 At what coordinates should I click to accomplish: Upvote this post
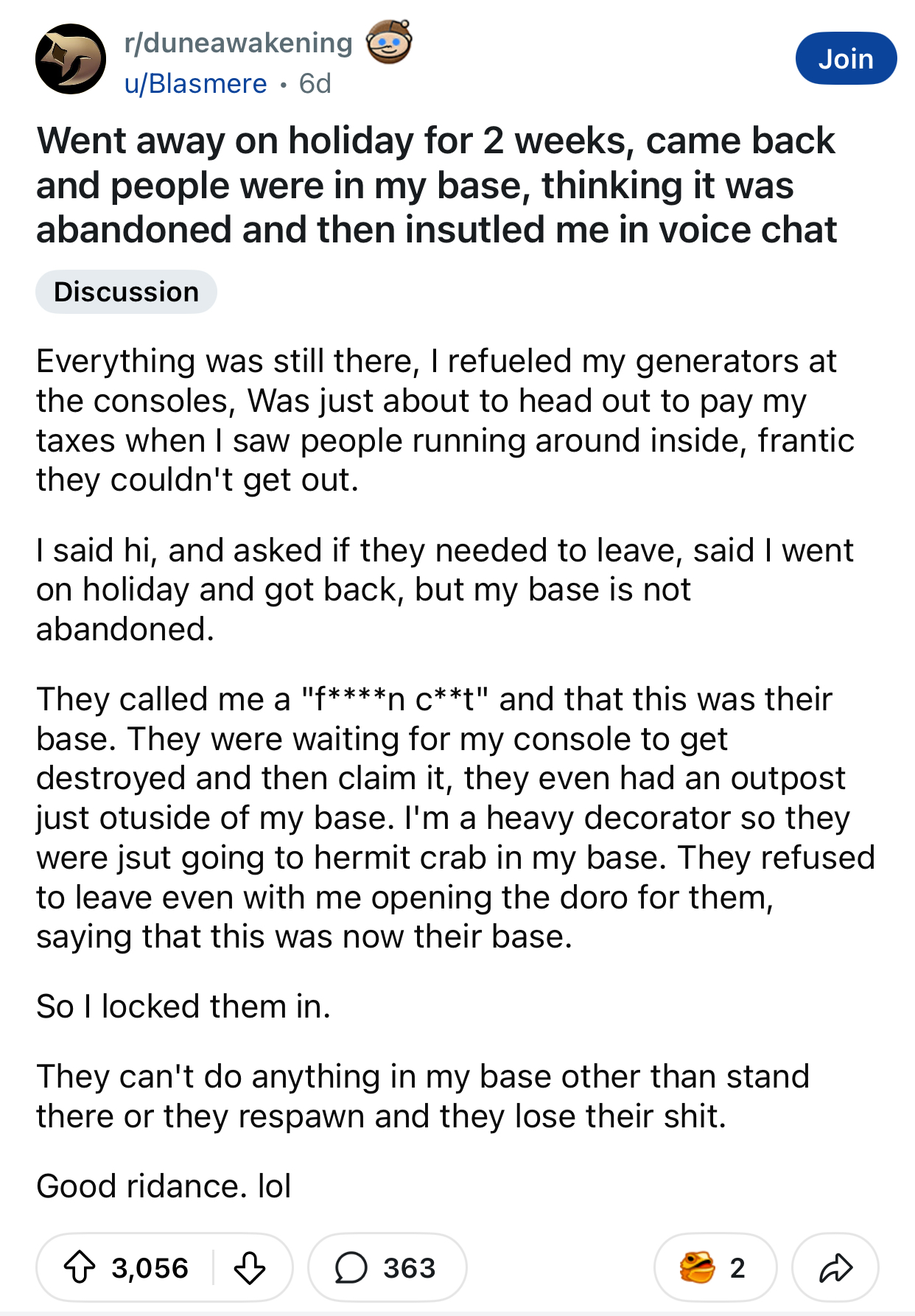(80, 1267)
